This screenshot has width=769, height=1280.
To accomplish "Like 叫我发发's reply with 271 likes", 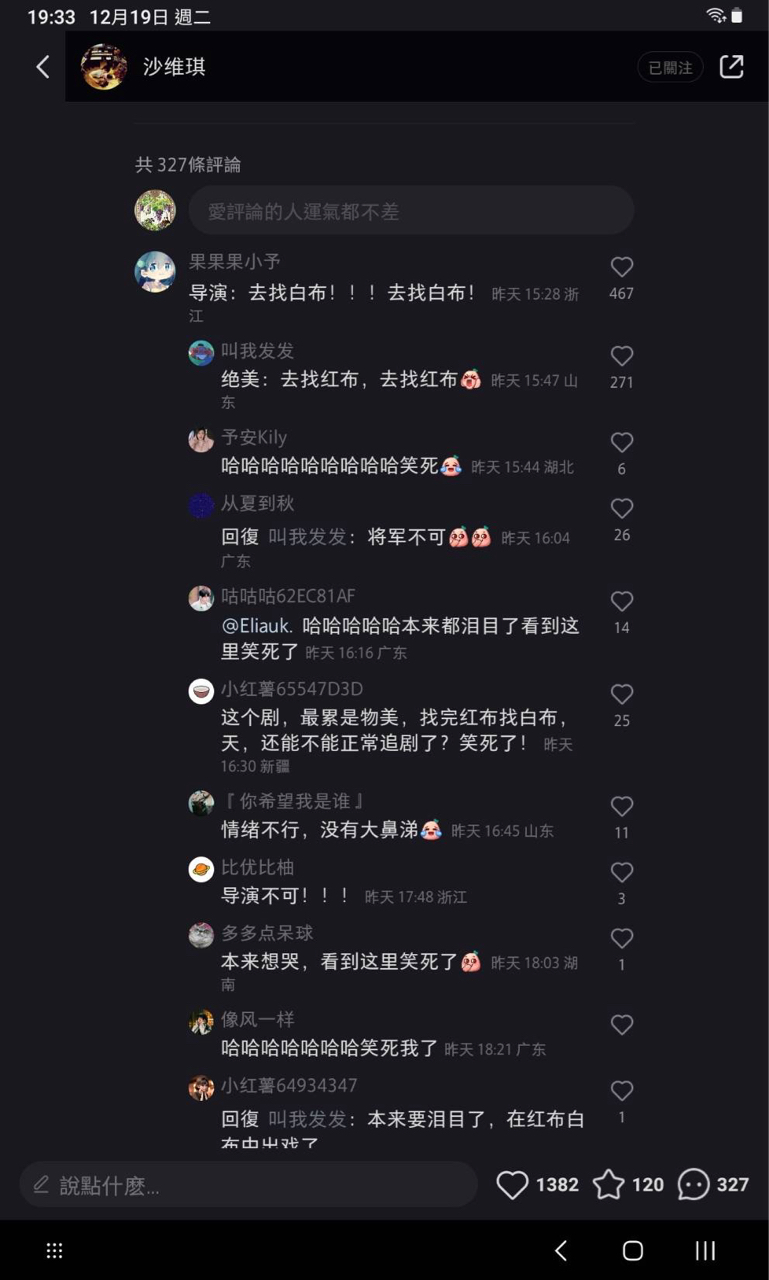I will 622,356.
